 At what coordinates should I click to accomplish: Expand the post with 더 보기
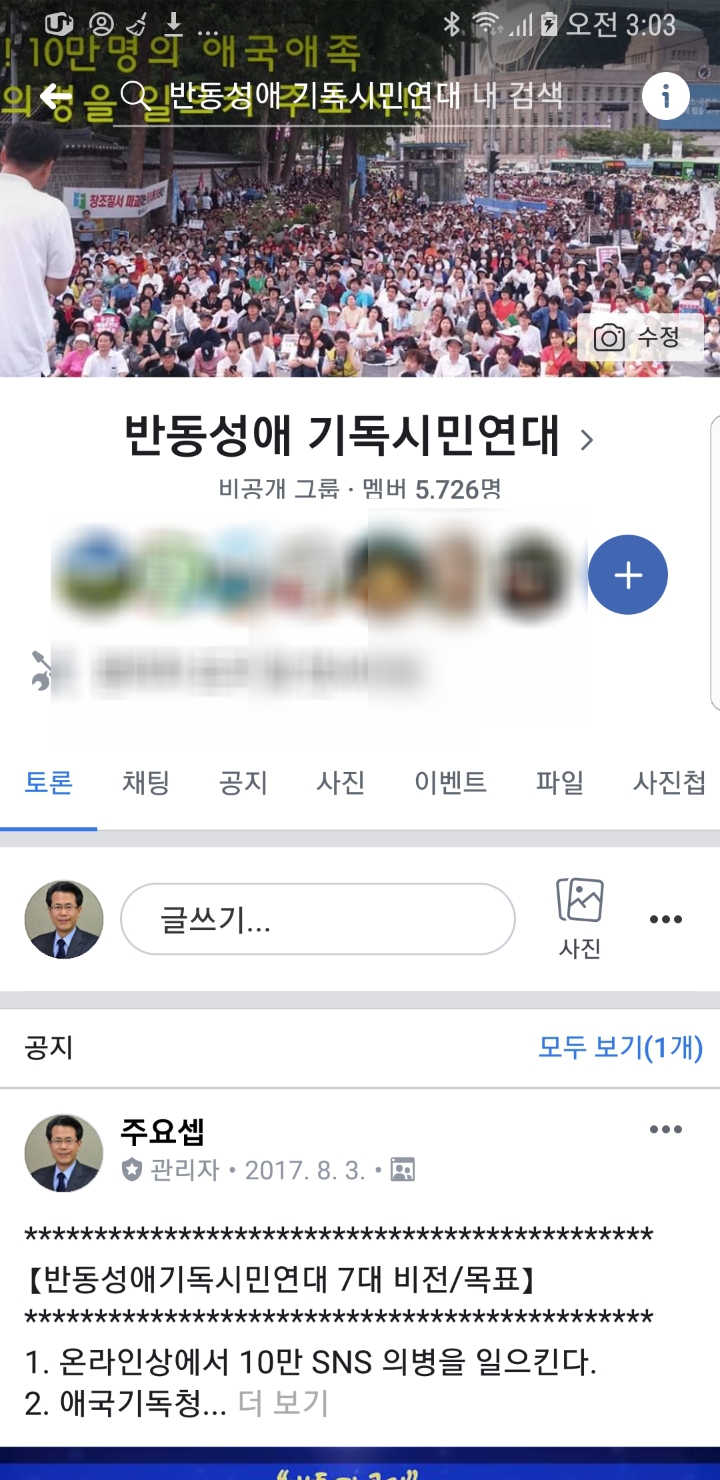283,1404
